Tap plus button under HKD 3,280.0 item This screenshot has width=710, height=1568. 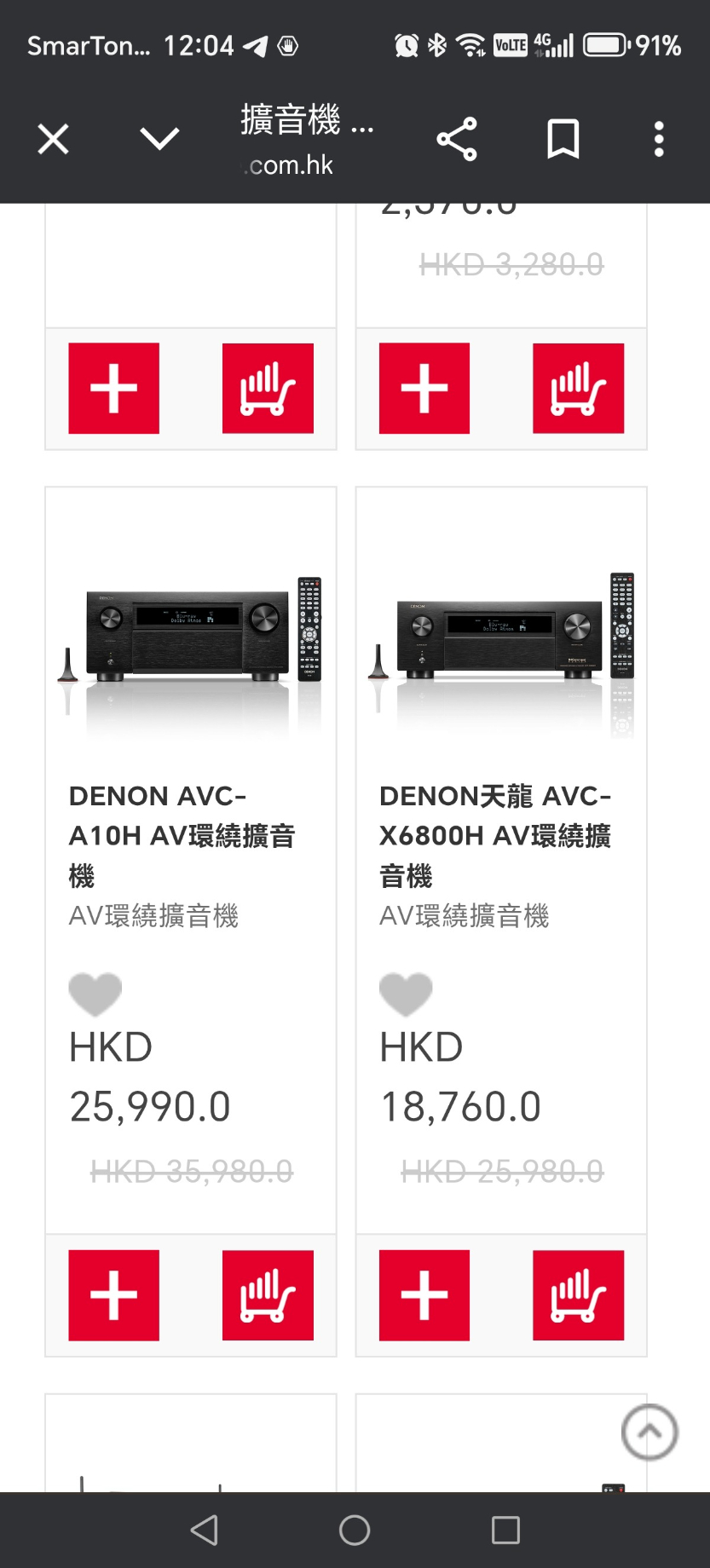click(424, 389)
